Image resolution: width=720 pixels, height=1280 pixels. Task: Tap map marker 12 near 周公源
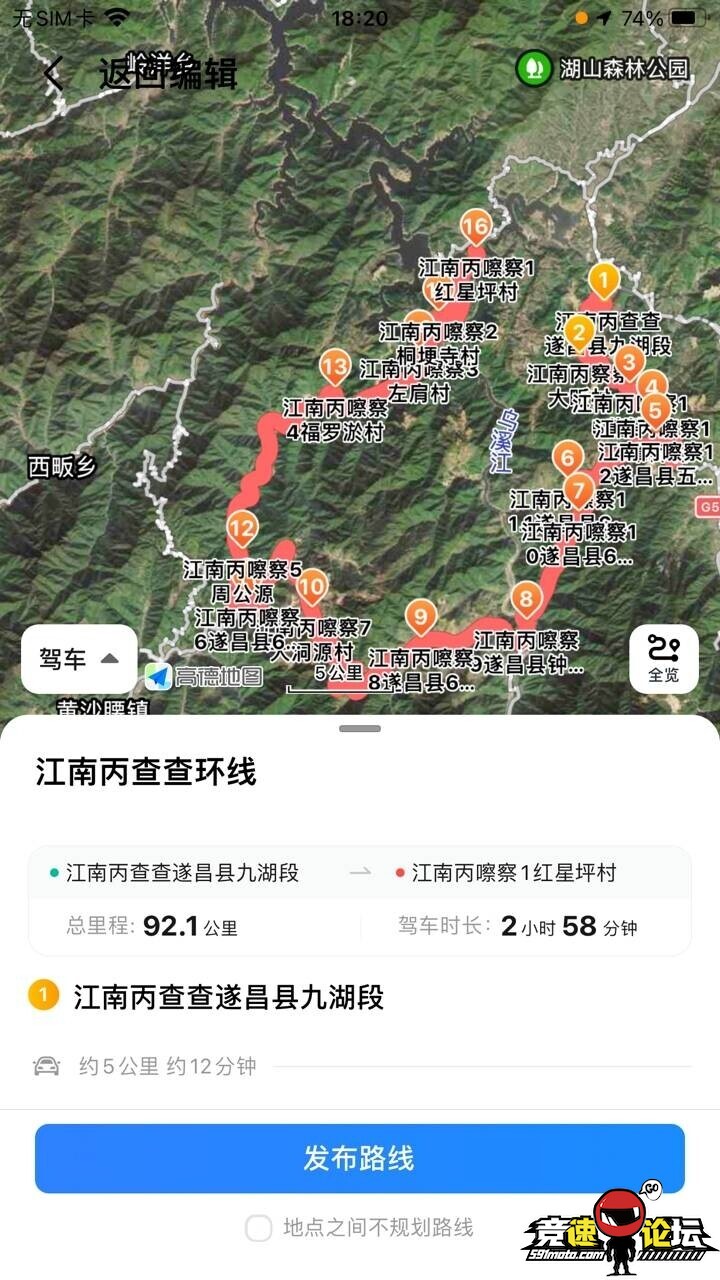242,527
